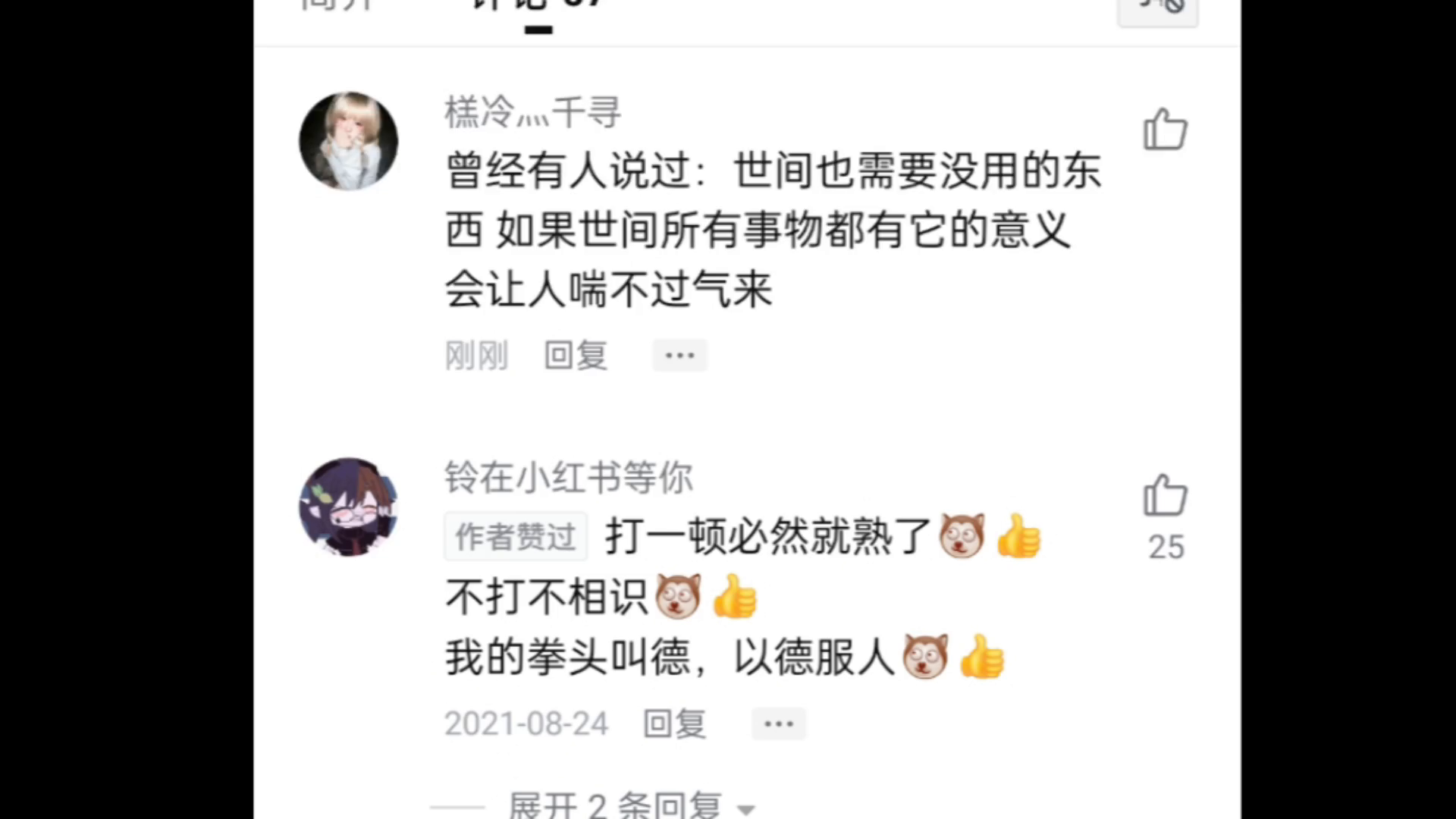This screenshot has height=819, width=1456.
Task: Like the comment by 槎冷灬千寻
Action: [1165, 130]
